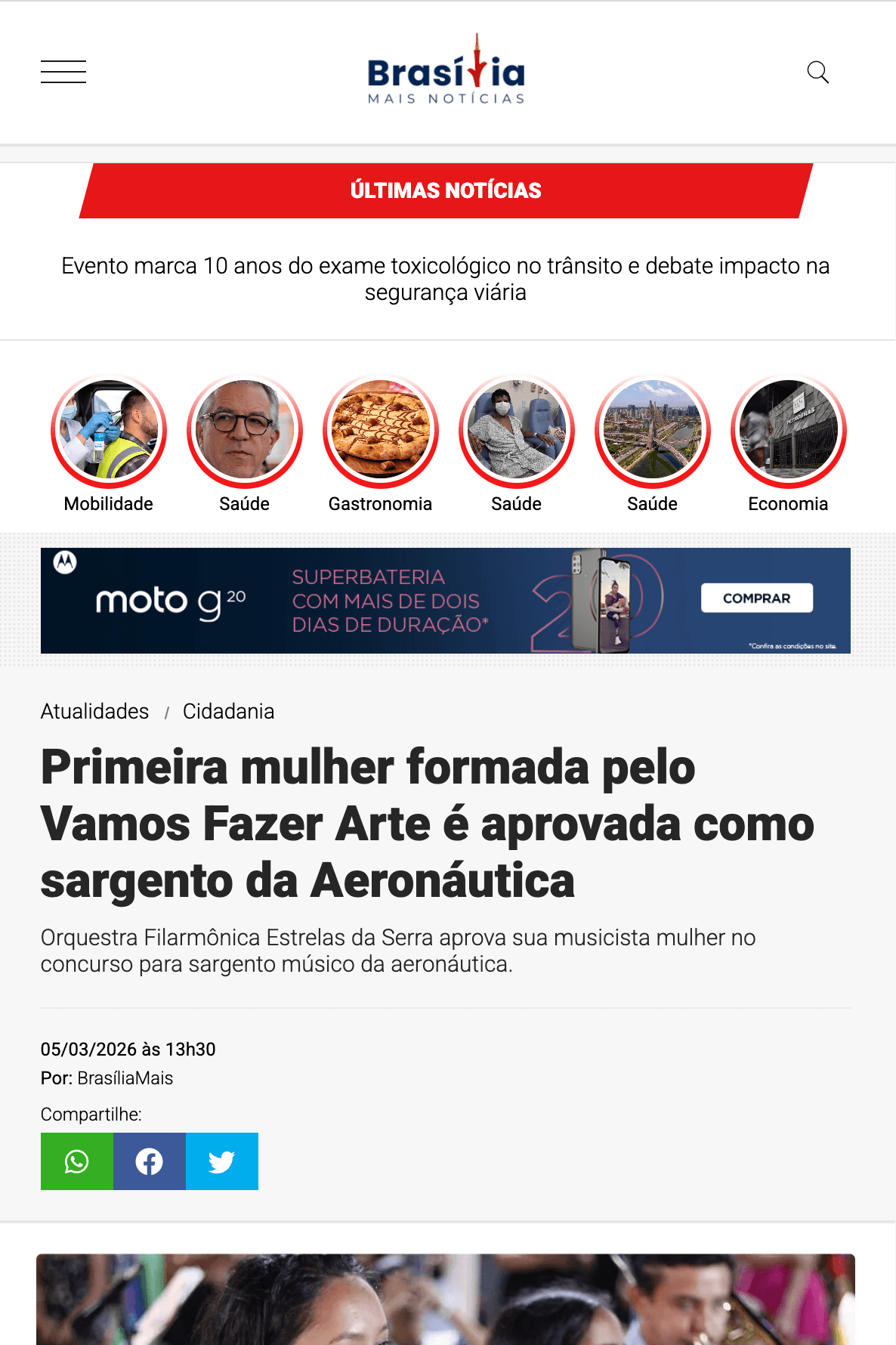Click the COMPRAR button in the ad
This screenshot has width=896, height=1345.
(757, 598)
